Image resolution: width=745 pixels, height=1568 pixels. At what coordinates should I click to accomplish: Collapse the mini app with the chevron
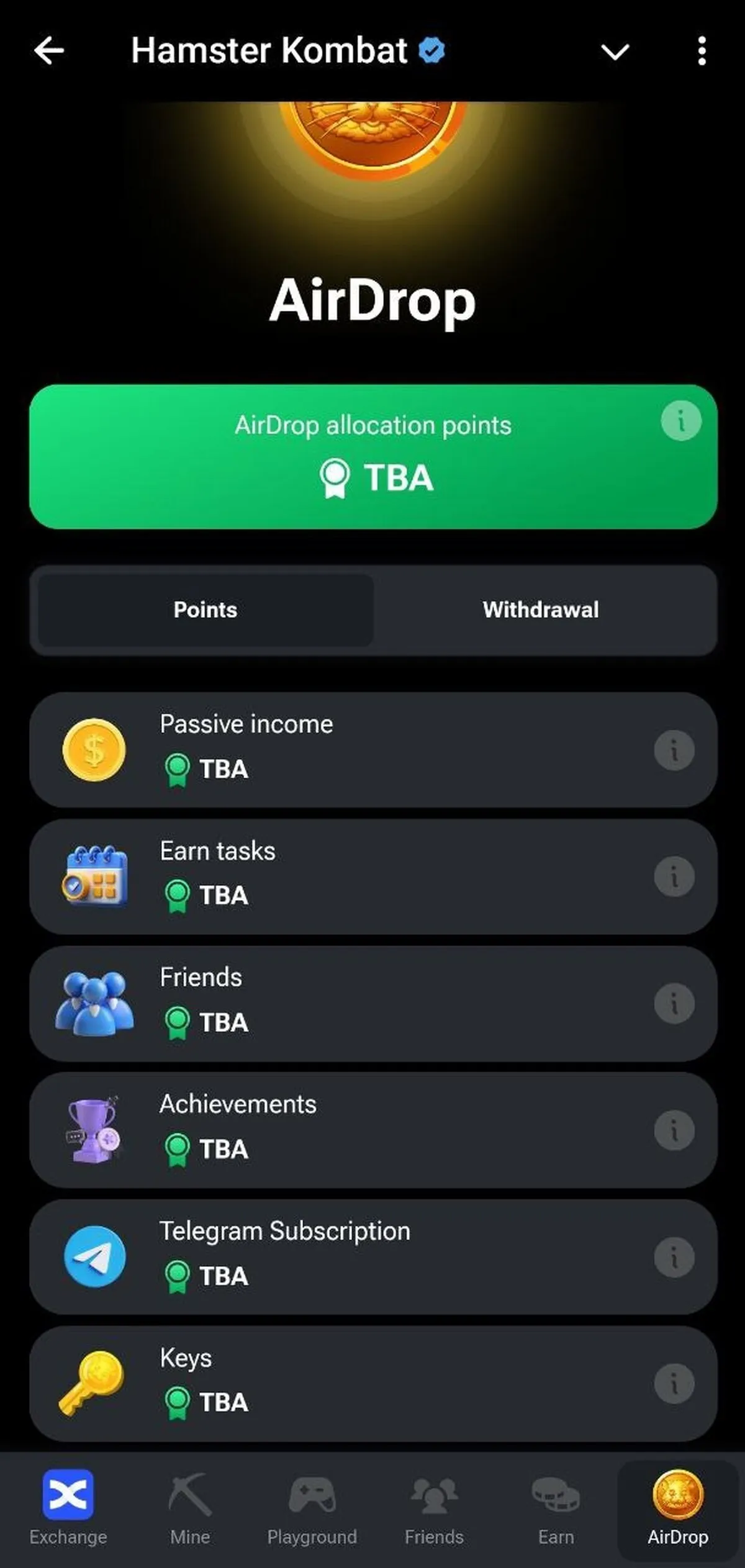click(x=615, y=52)
